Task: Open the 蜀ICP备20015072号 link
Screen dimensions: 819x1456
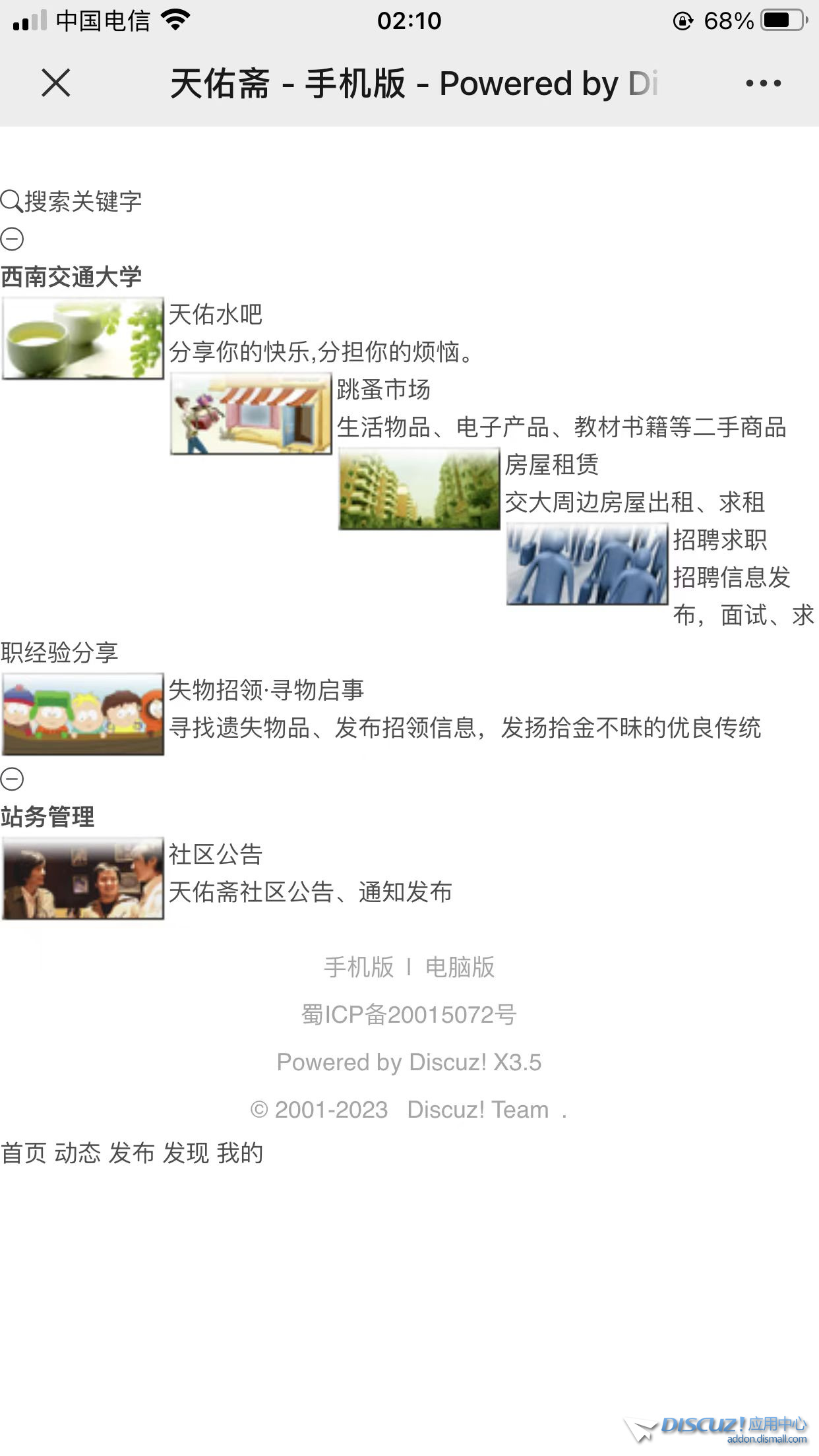Action: [x=409, y=1015]
